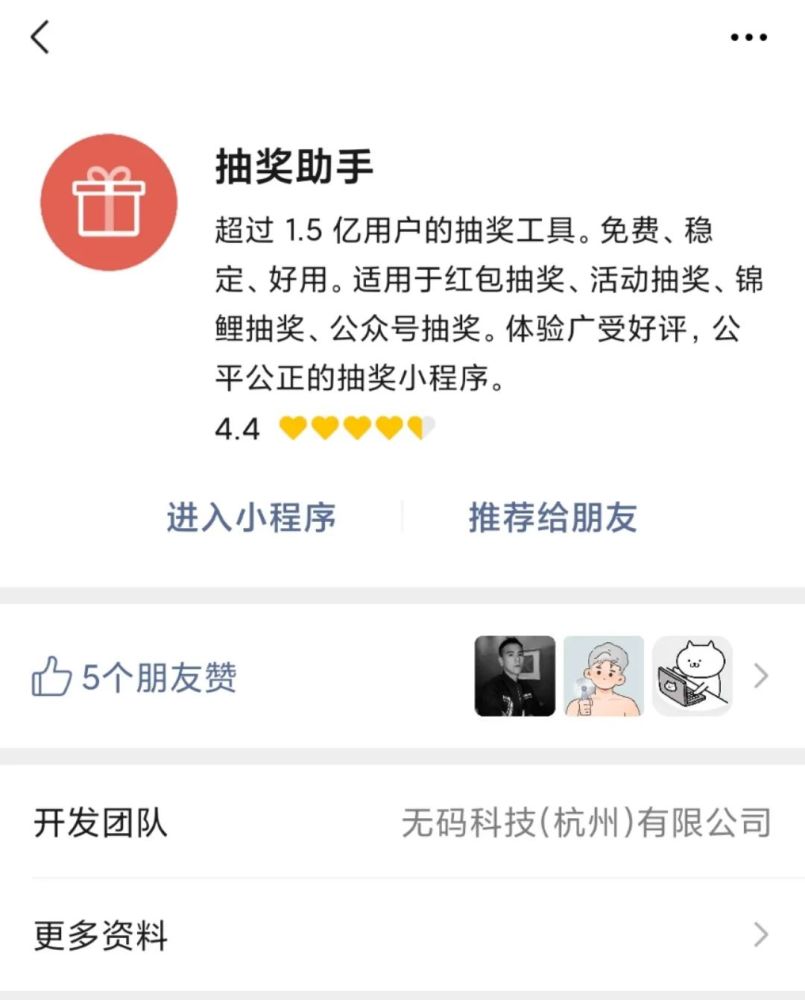Image resolution: width=805 pixels, height=1000 pixels.
Task: Open the 更多资料 row
Action: point(400,936)
